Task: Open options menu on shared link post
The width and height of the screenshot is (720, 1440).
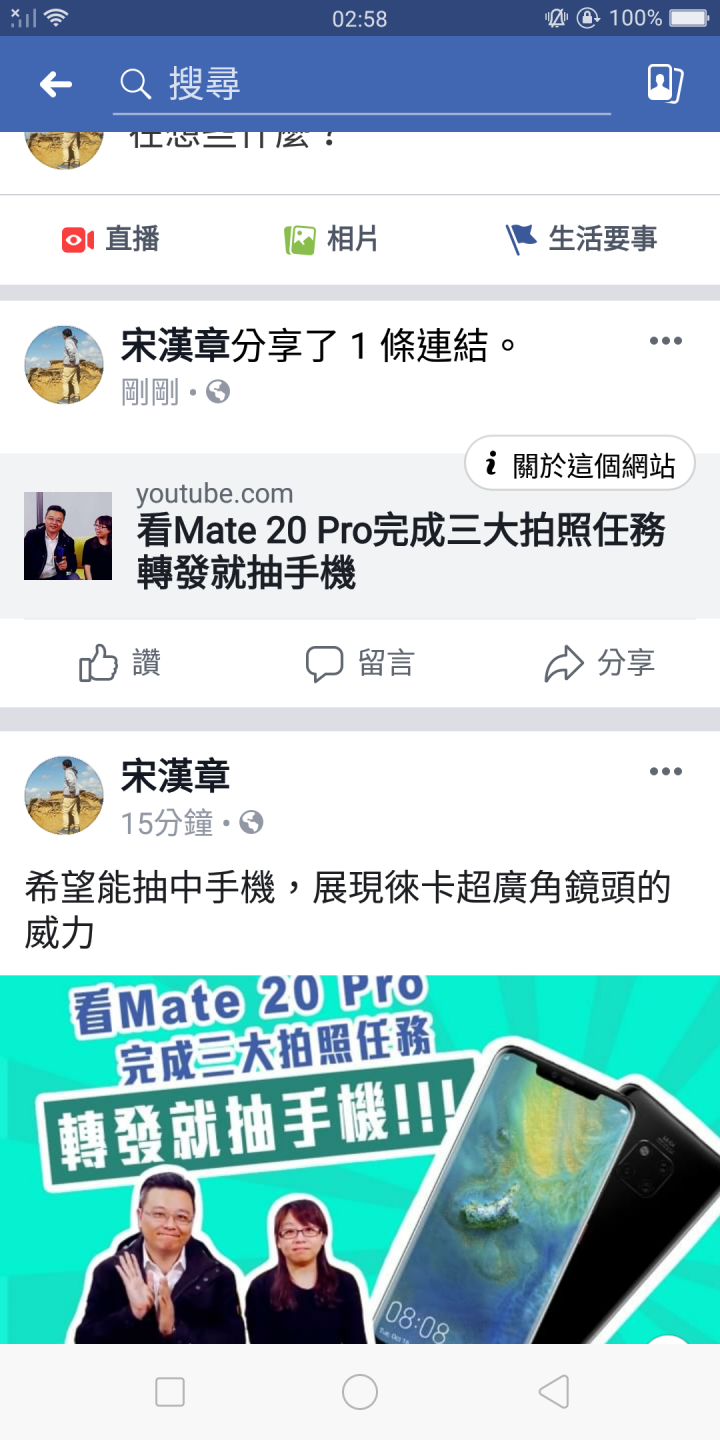Action: pos(665,341)
